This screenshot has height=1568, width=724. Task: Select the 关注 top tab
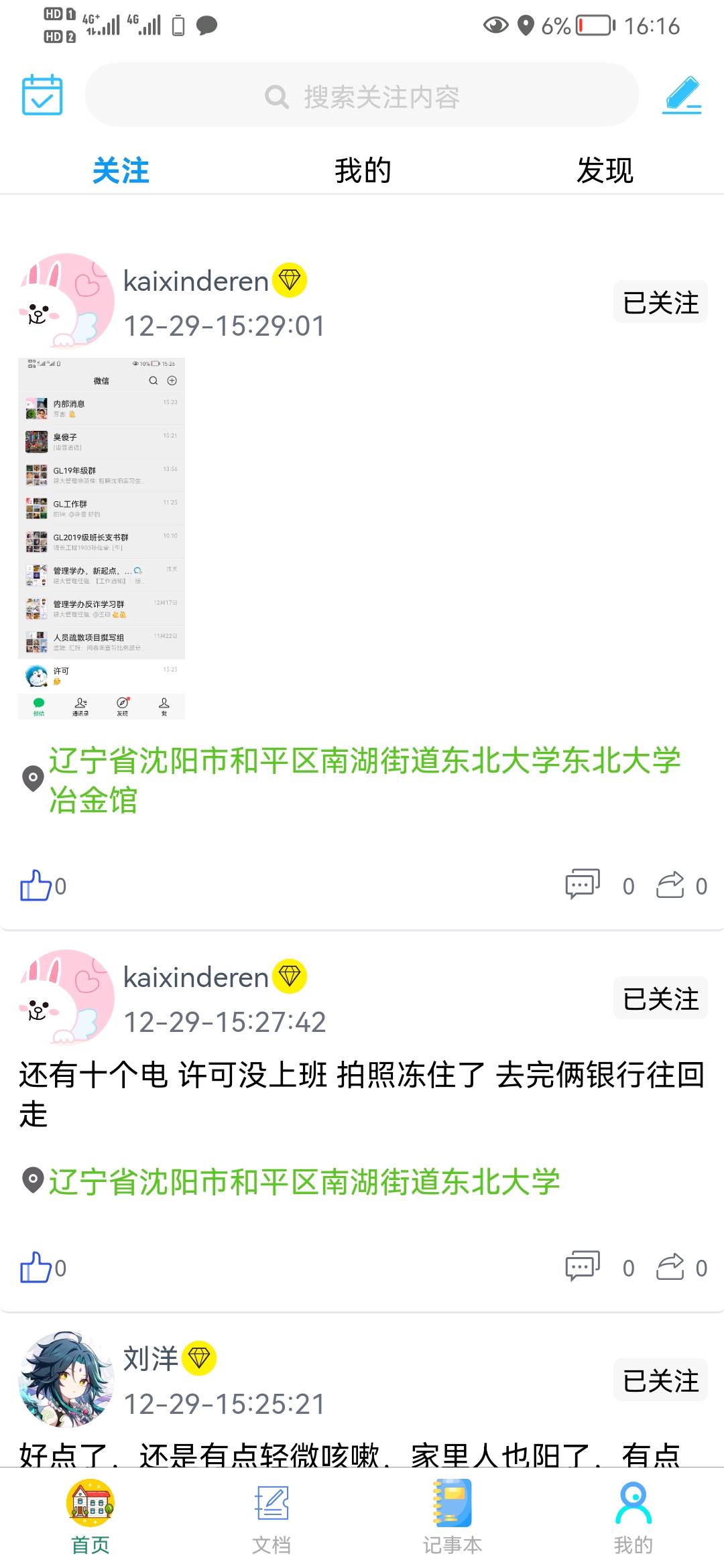[121, 170]
